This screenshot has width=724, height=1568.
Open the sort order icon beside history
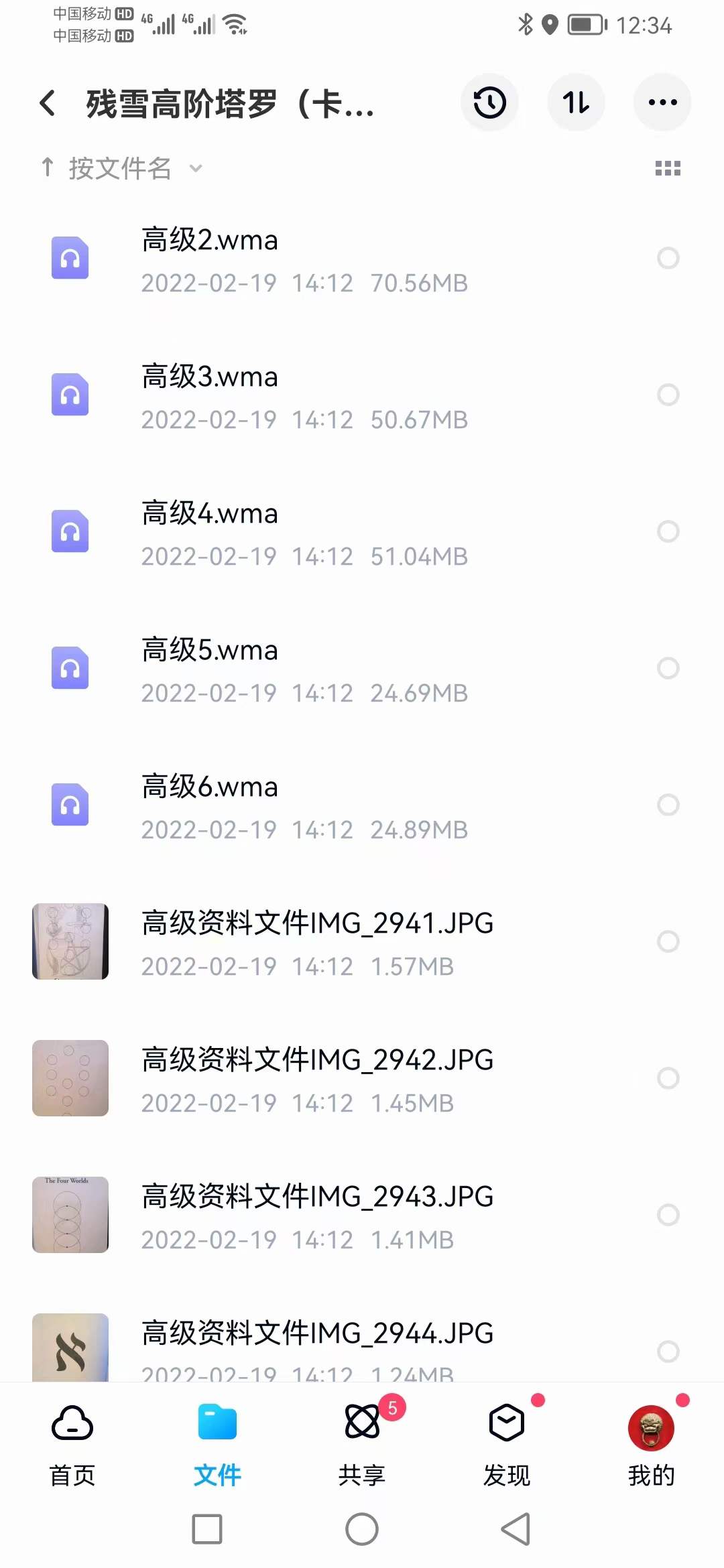(576, 102)
